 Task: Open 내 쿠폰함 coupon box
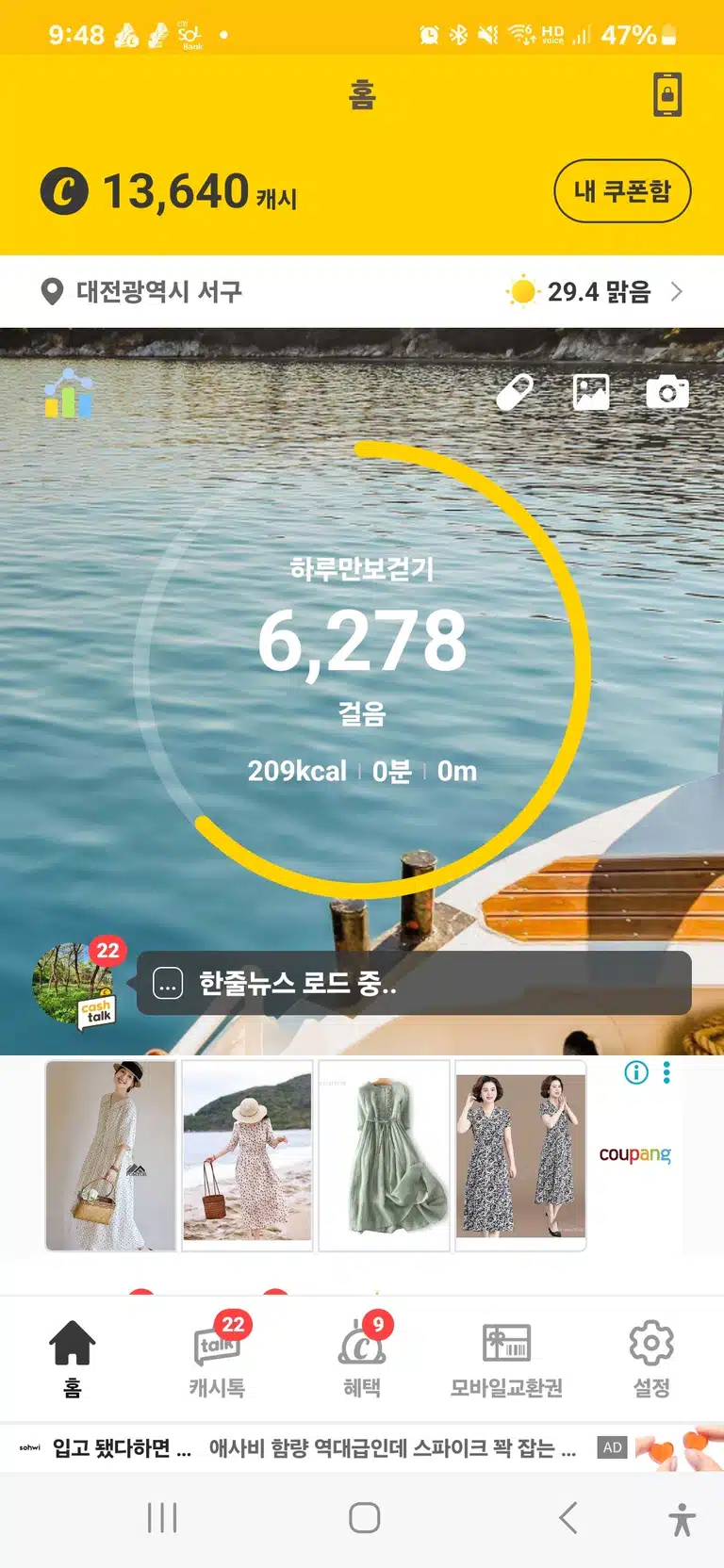point(622,191)
